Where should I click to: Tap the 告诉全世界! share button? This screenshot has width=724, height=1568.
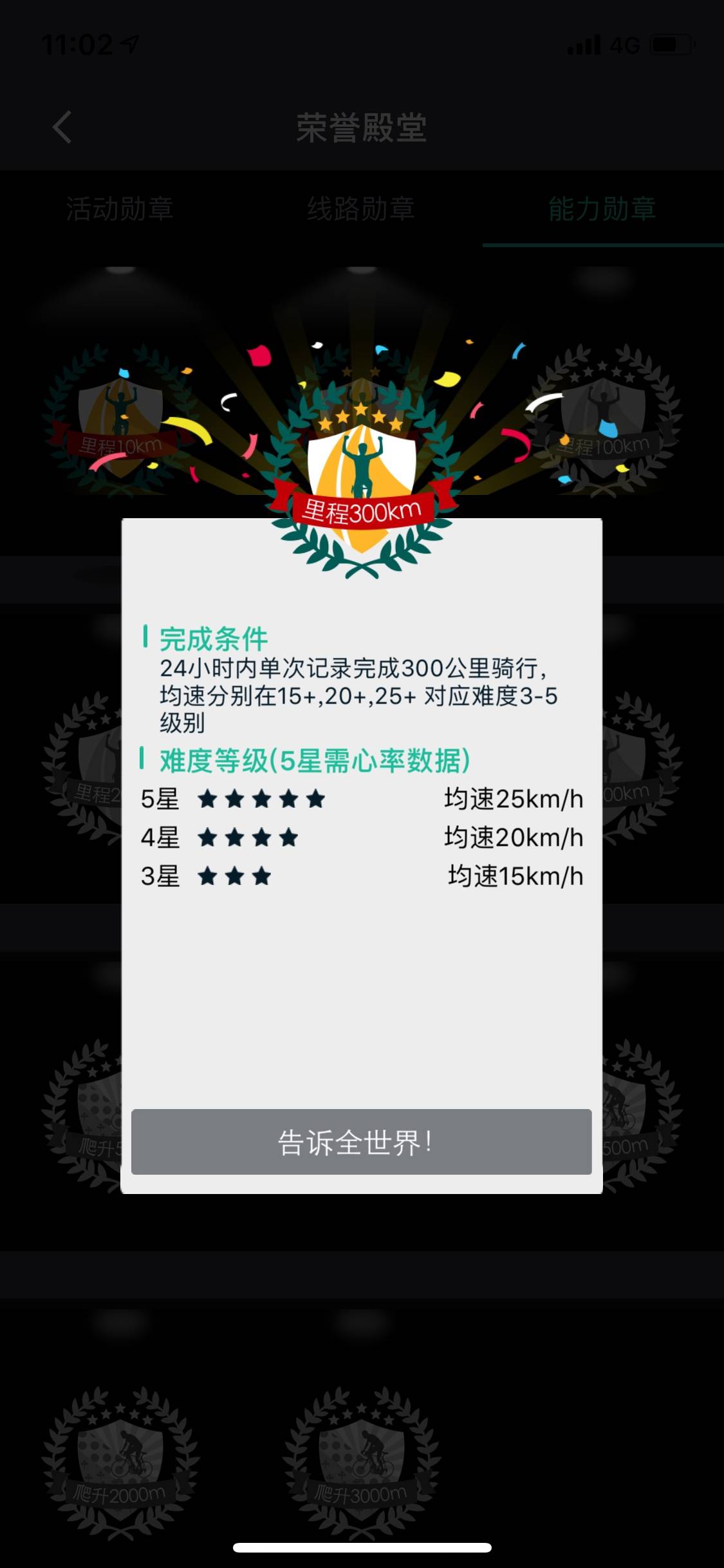pos(361,1142)
